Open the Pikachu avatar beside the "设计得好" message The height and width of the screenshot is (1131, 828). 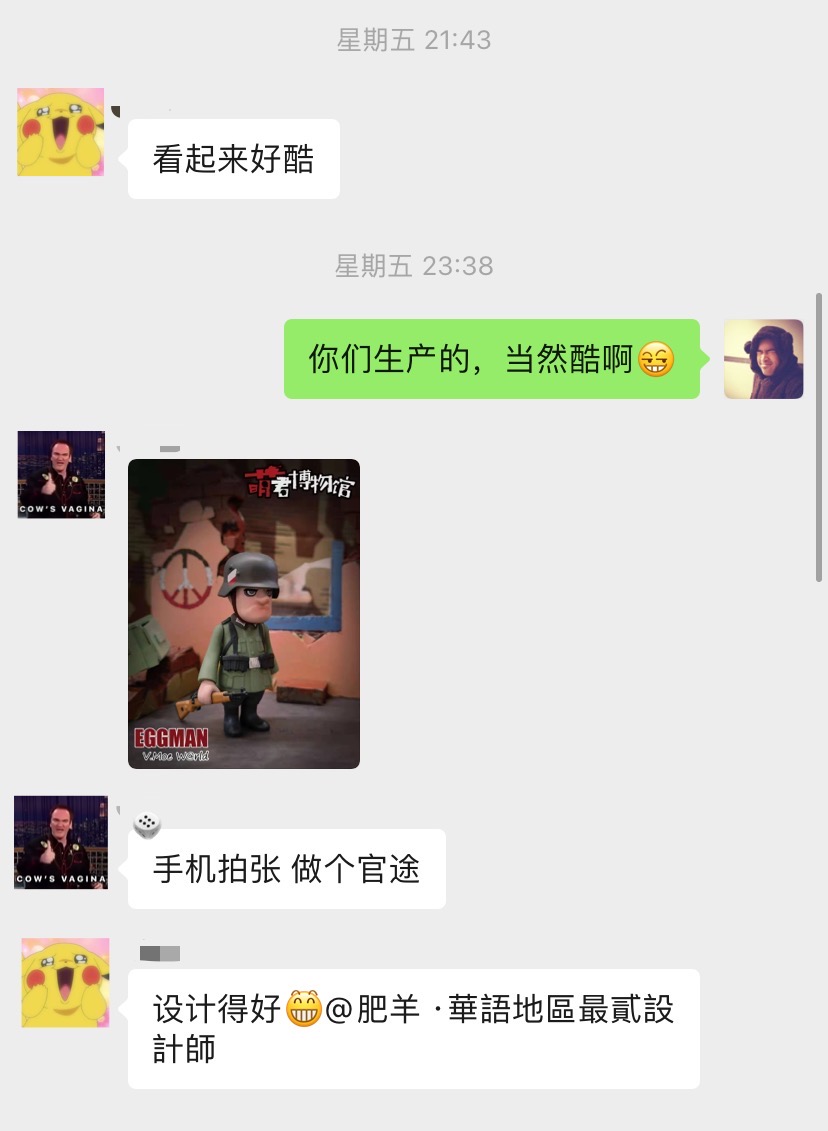[x=65, y=983]
